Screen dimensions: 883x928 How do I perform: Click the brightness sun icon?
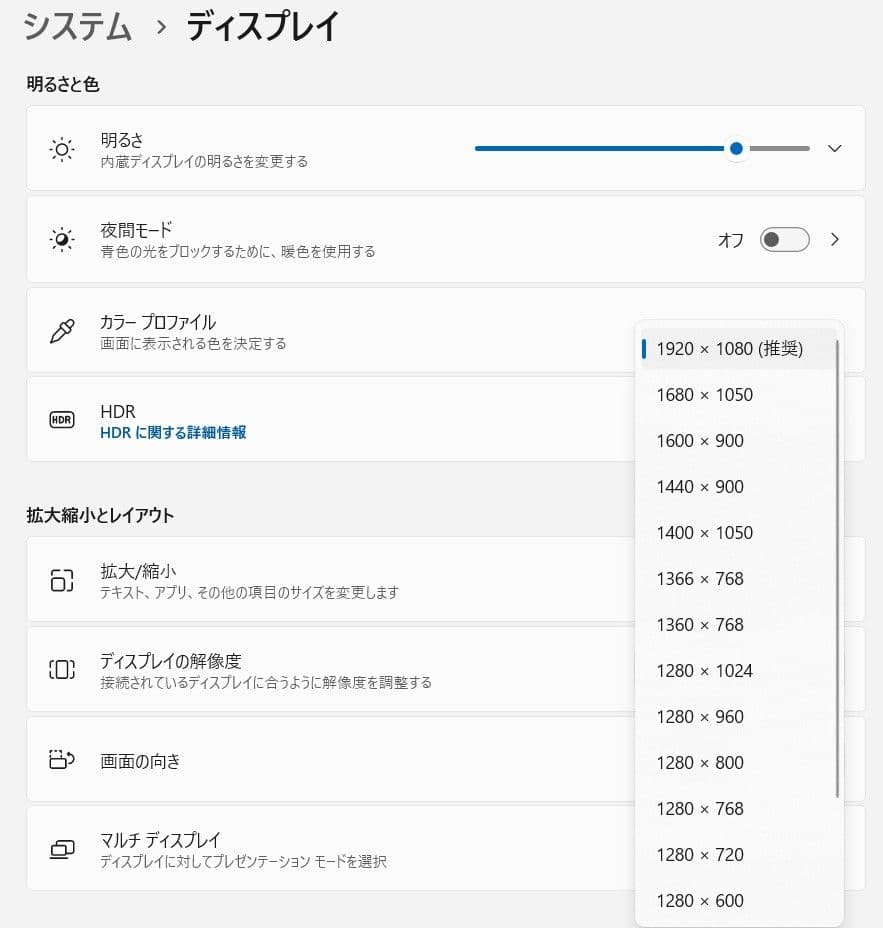point(61,148)
